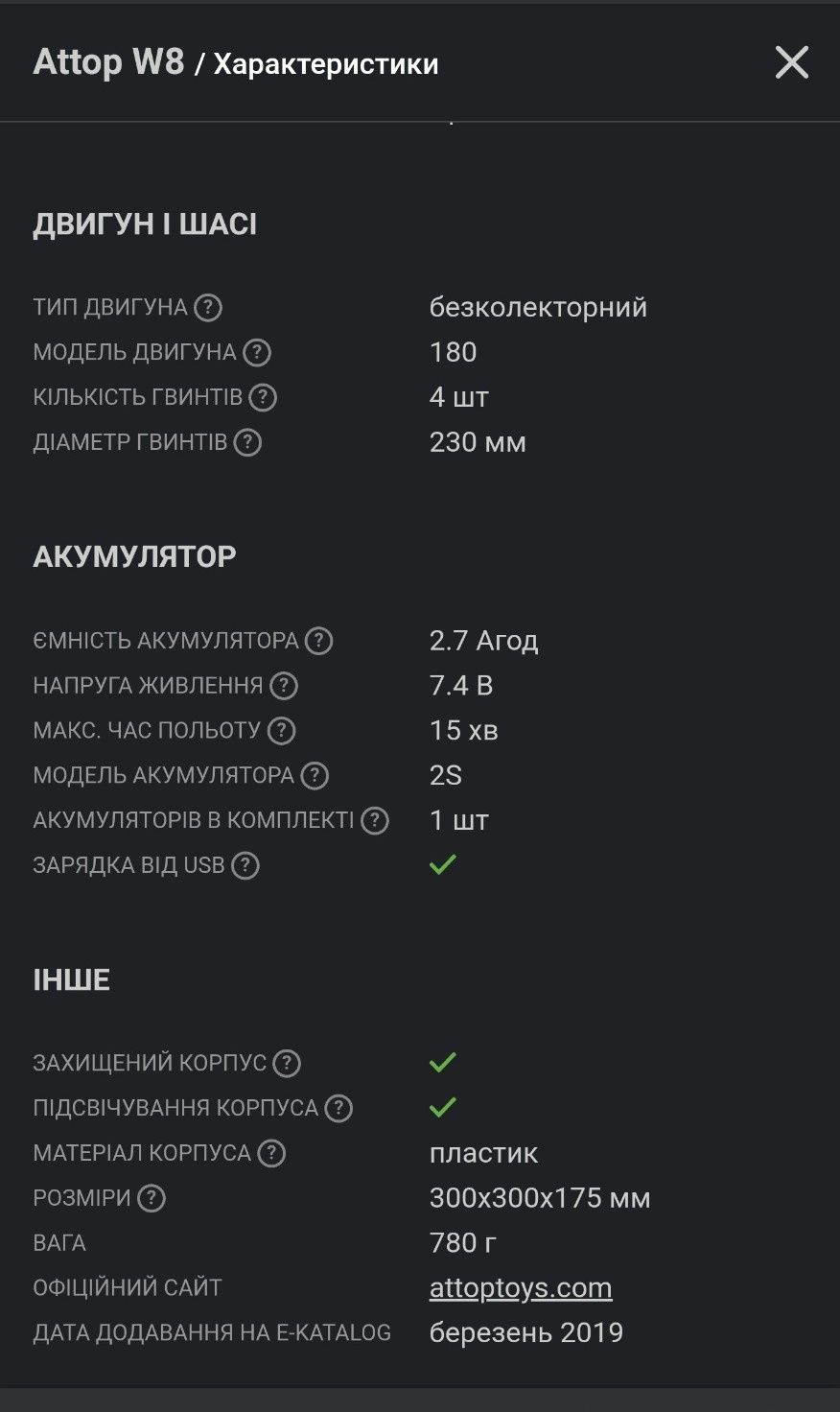This screenshot has width=840, height=1412.
Task: Show help for Модель двигуна
Action: point(257,353)
